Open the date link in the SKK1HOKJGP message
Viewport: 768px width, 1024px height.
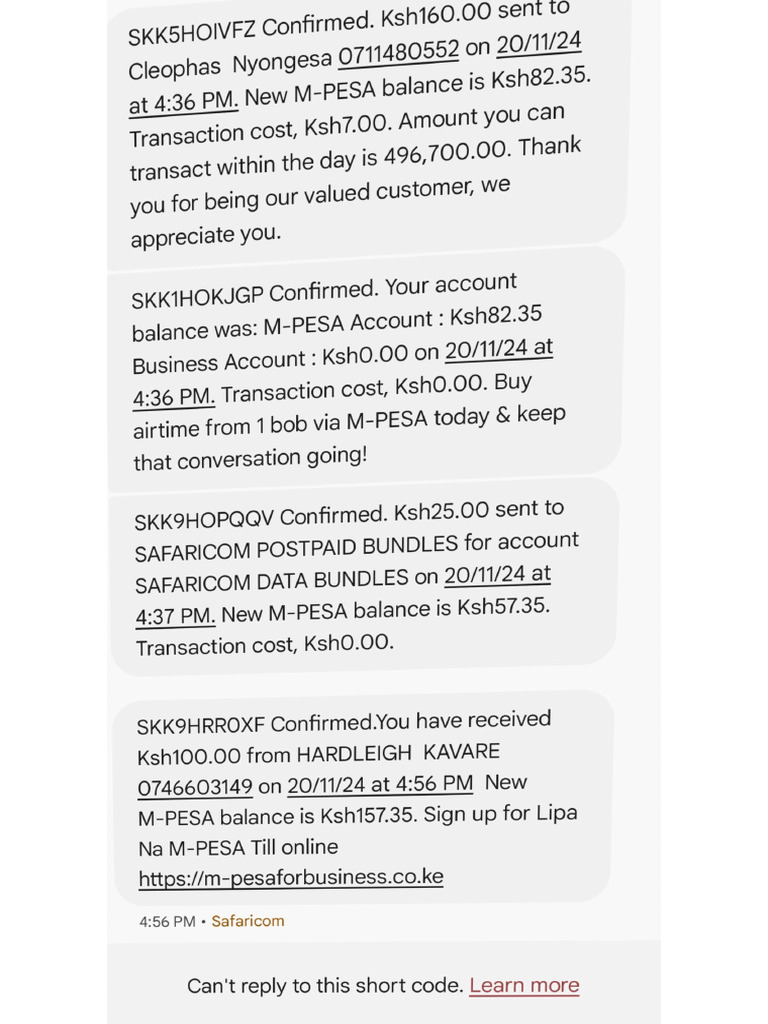click(498, 351)
